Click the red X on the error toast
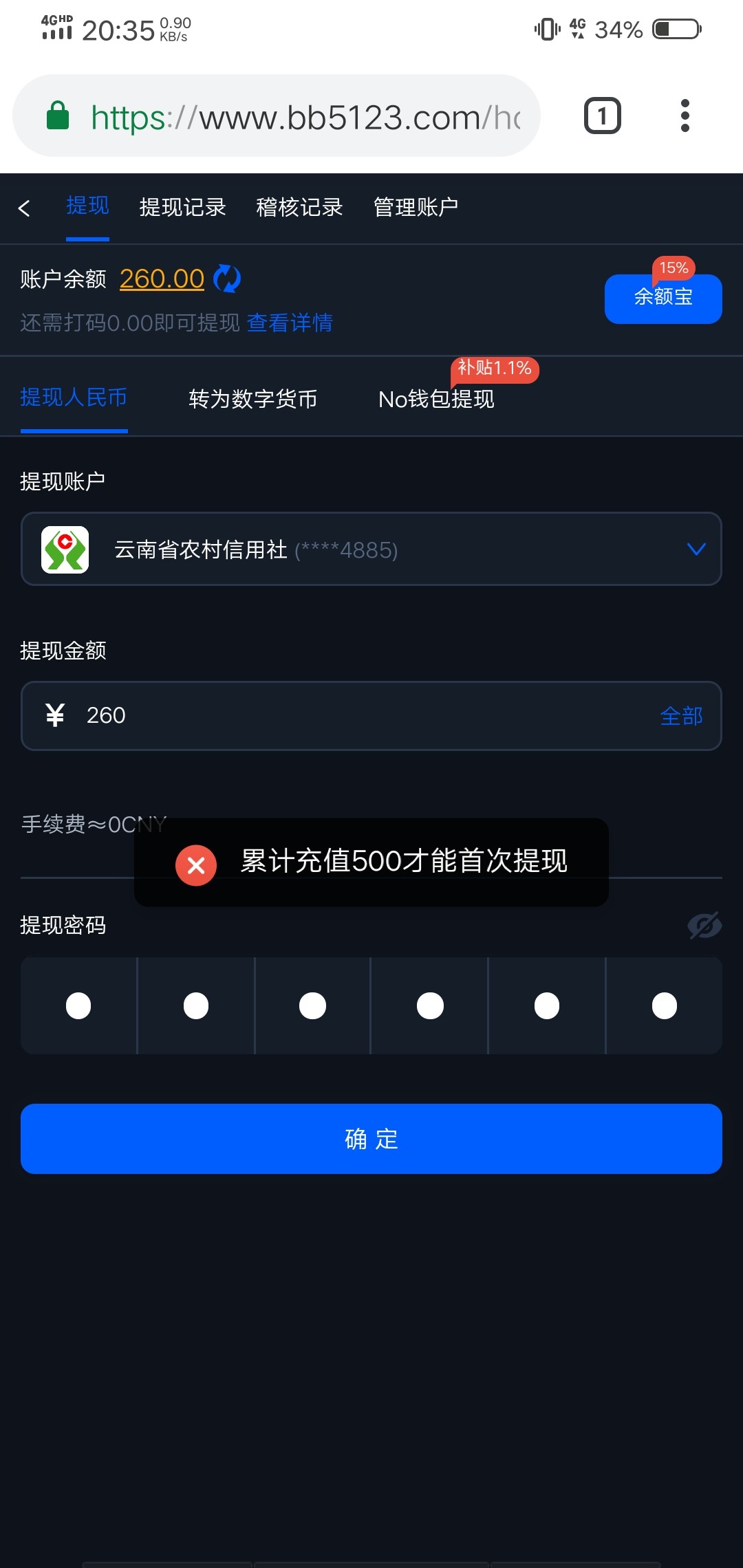 [x=195, y=866]
